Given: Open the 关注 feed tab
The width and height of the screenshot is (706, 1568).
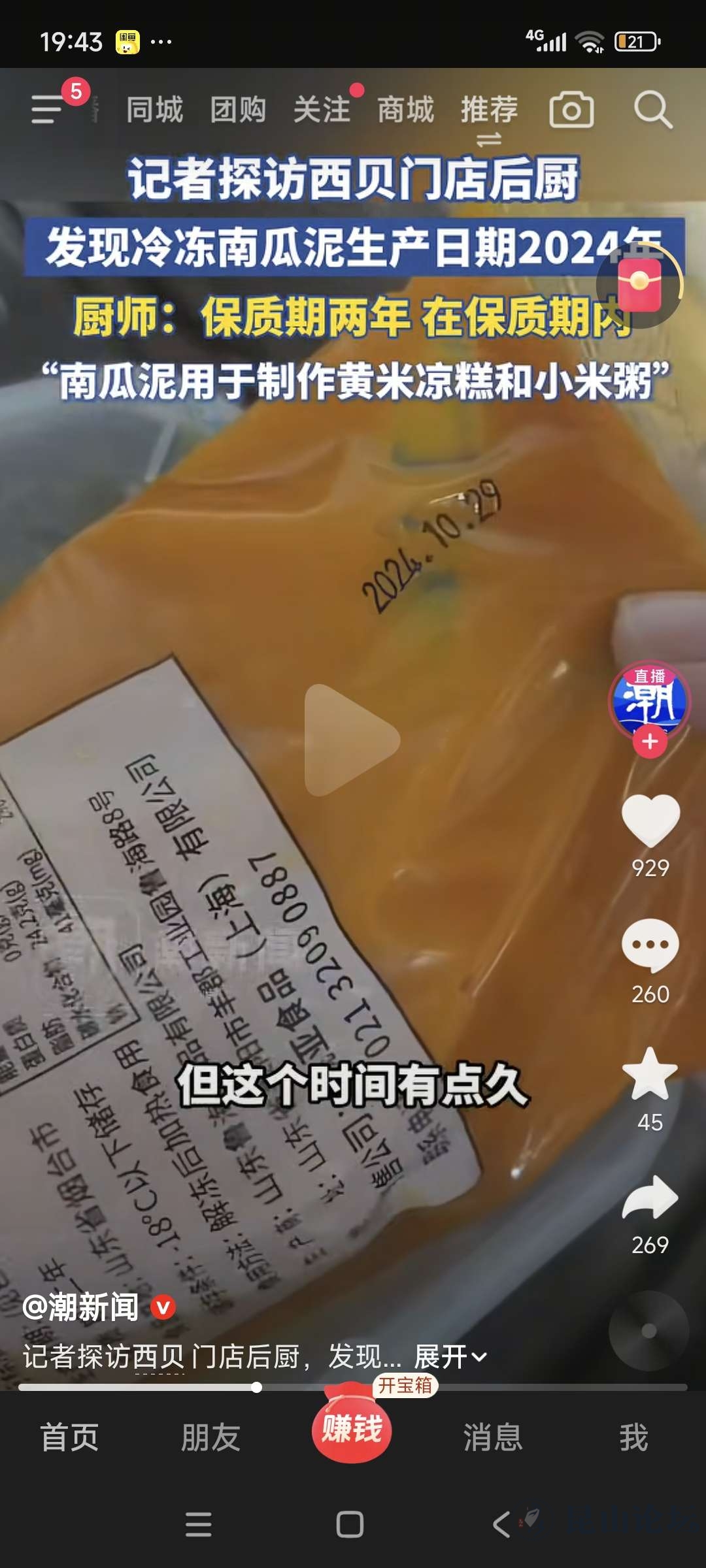Looking at the screenshot, I should [x=322, y=109].
